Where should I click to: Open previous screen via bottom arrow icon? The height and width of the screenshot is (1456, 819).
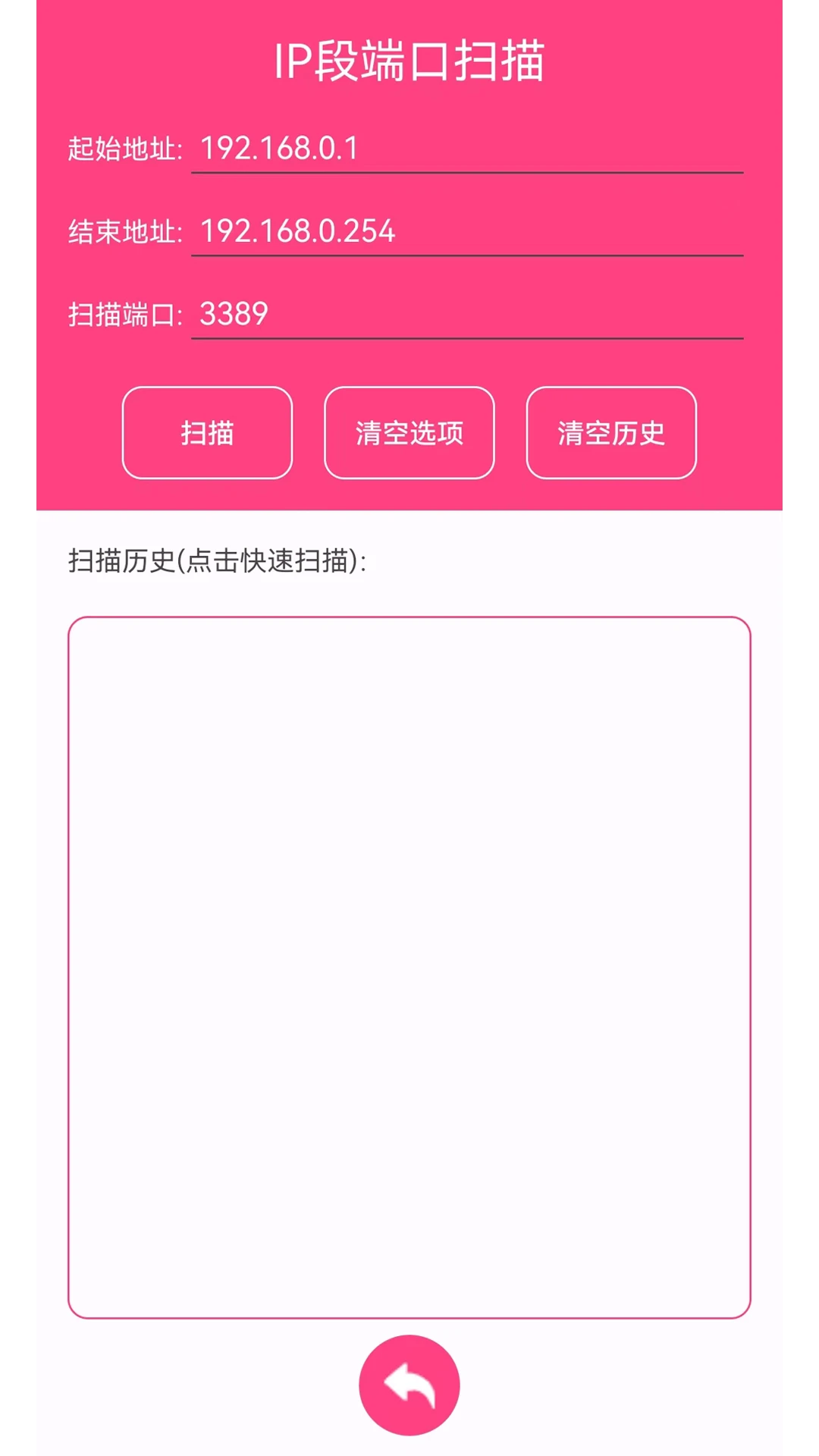point(409,1384)
